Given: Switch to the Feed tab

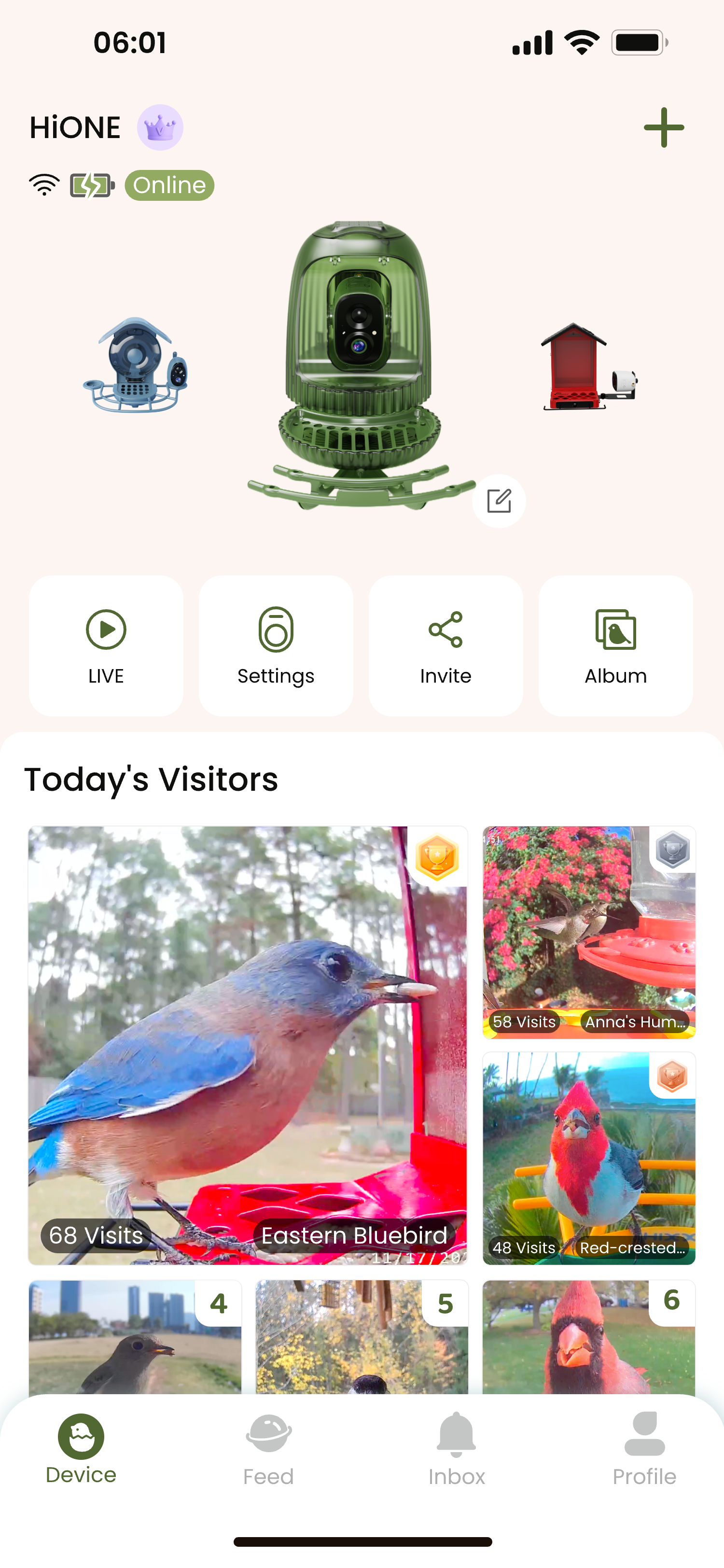Looking at the screenshot, I should point(268,1450).
